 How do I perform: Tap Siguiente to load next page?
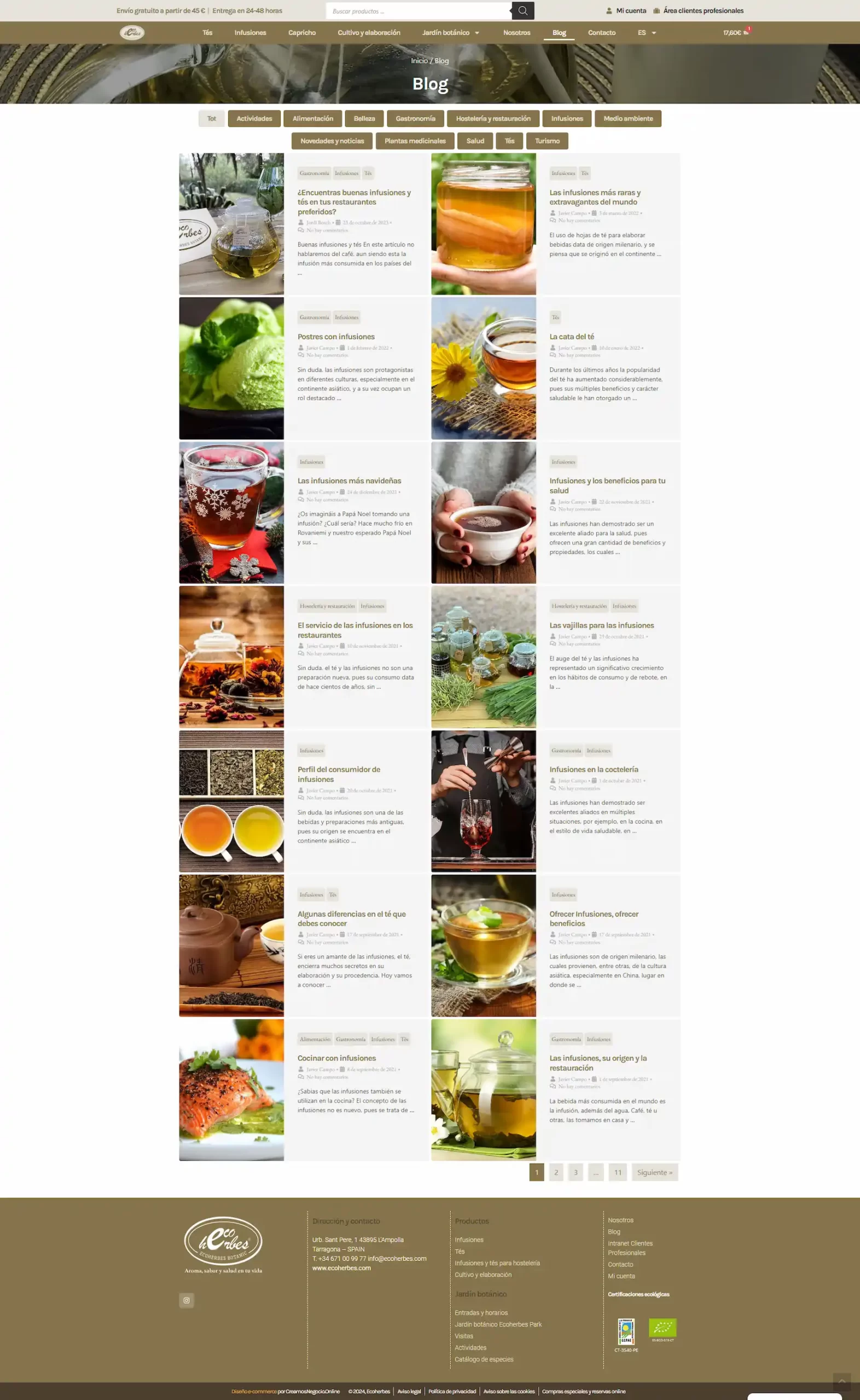click(654, 1172)
